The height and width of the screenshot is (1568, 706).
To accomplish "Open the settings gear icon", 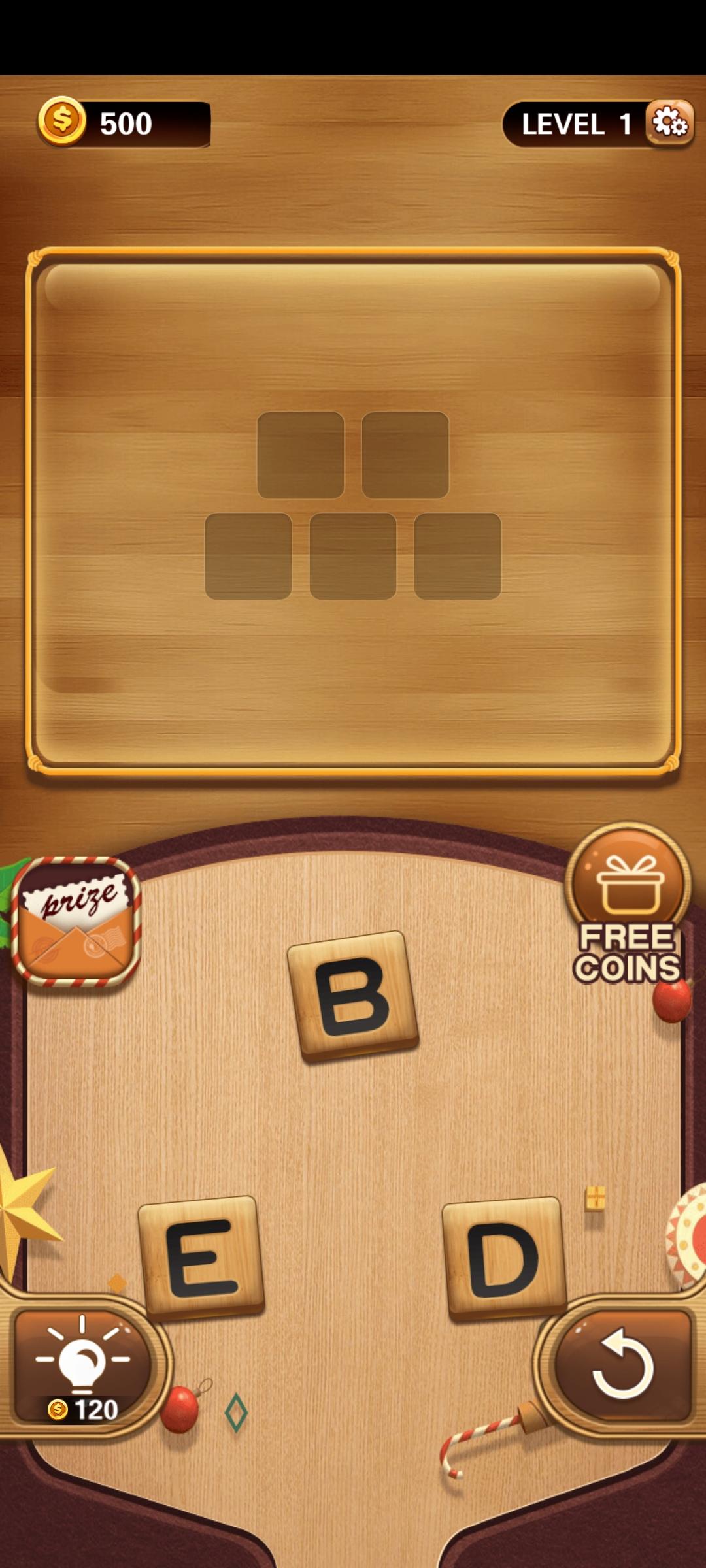I will 669,122.
